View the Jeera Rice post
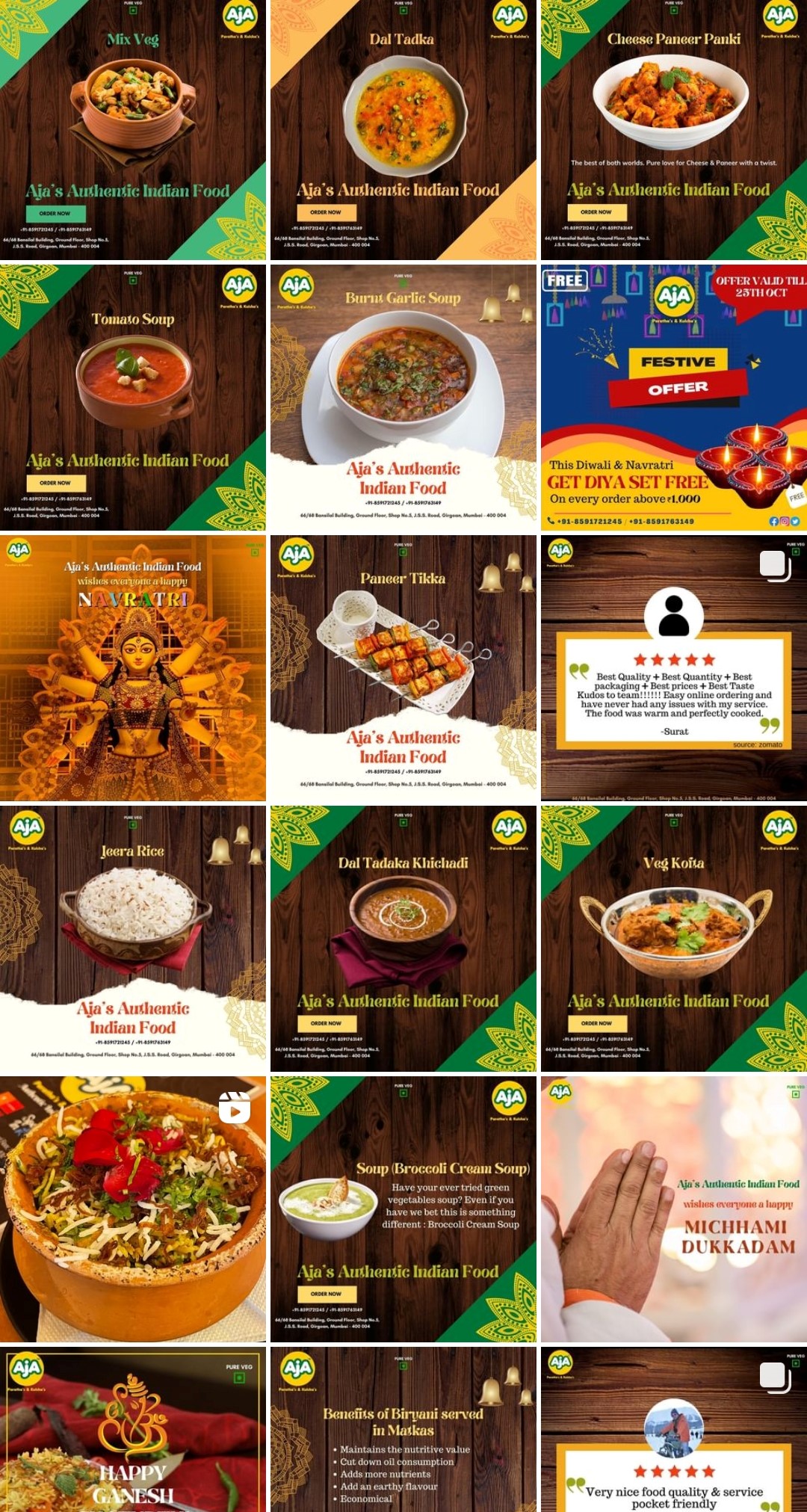Viewport: 807px width, 1512px height. (x=133, y=939)
